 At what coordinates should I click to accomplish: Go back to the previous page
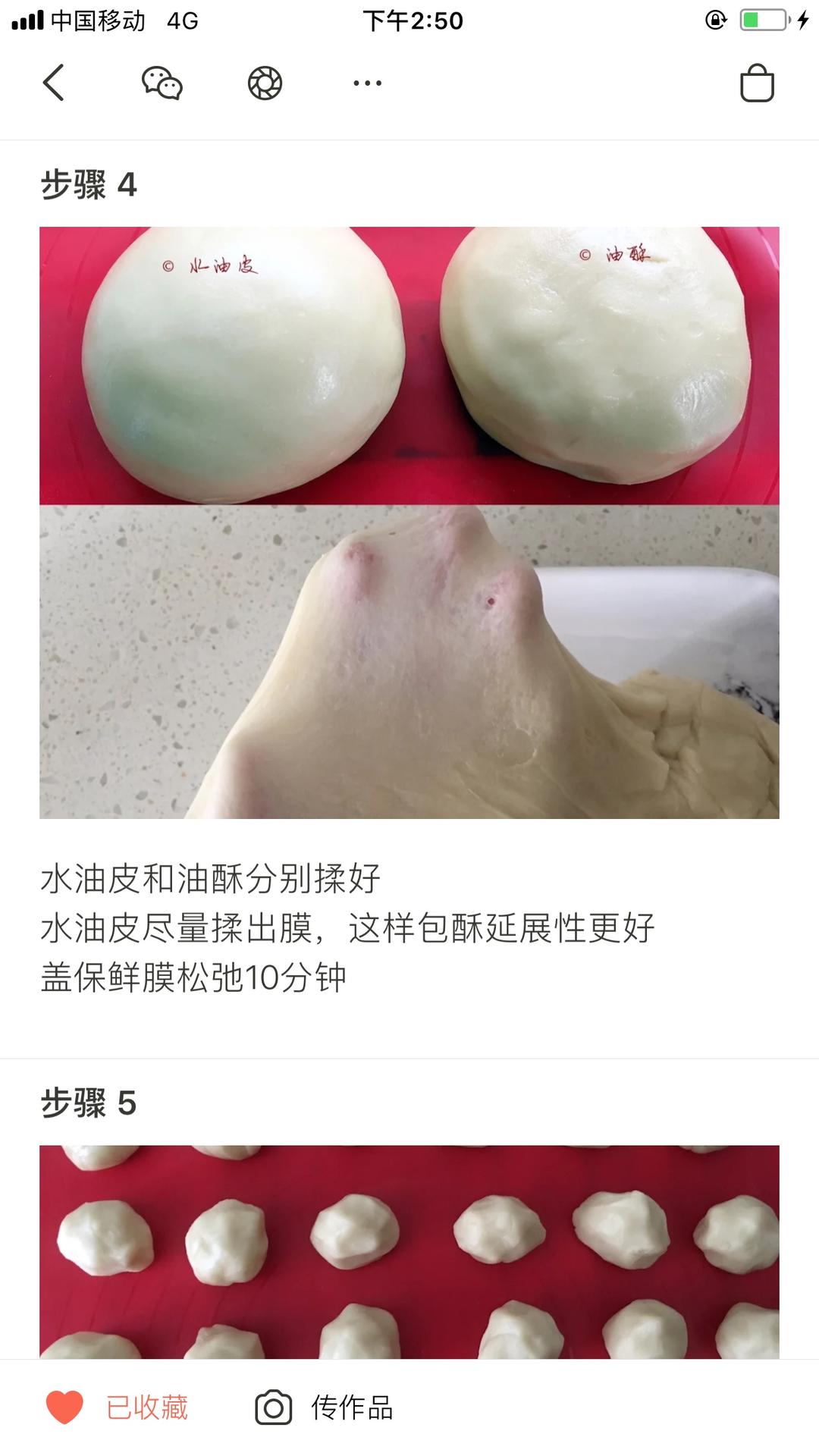point(53,83)
